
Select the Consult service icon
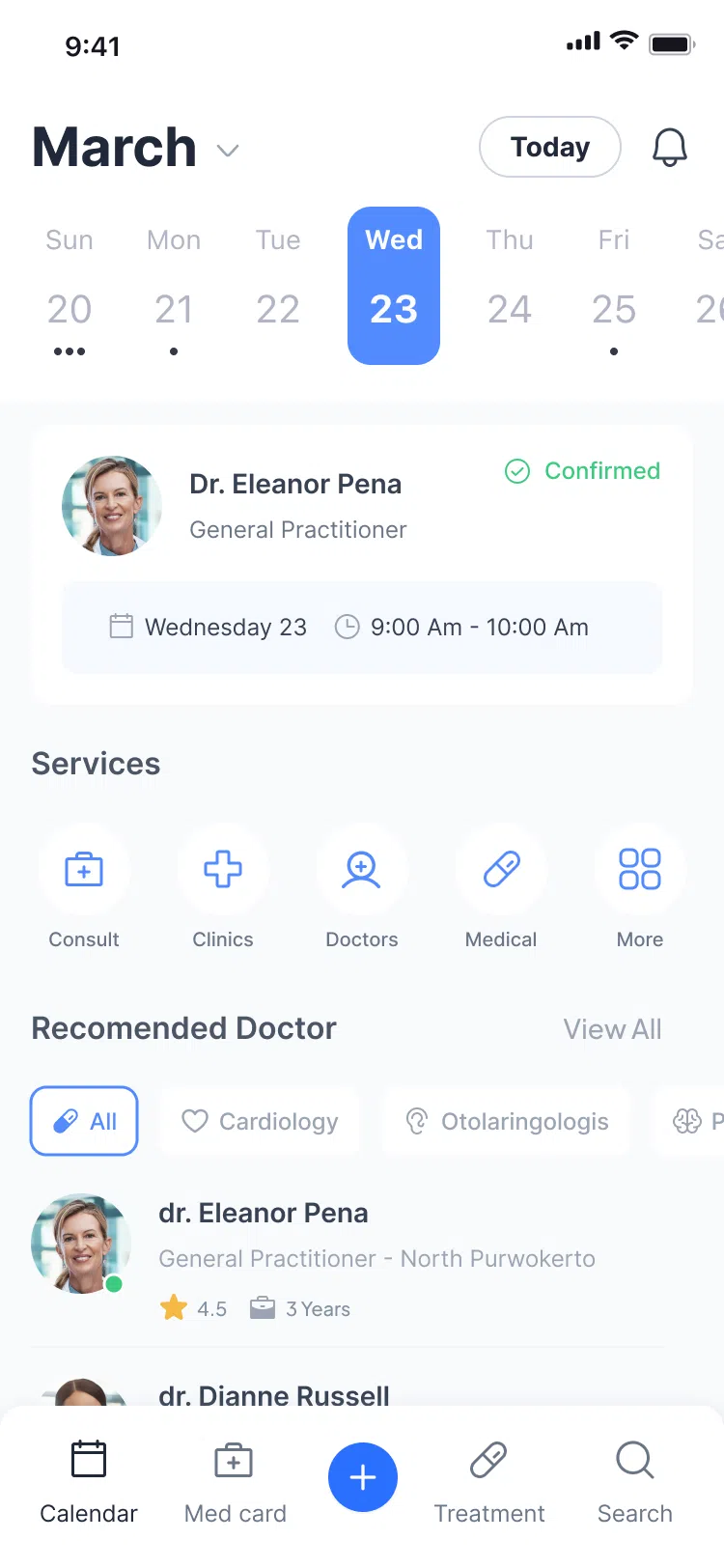84,869
